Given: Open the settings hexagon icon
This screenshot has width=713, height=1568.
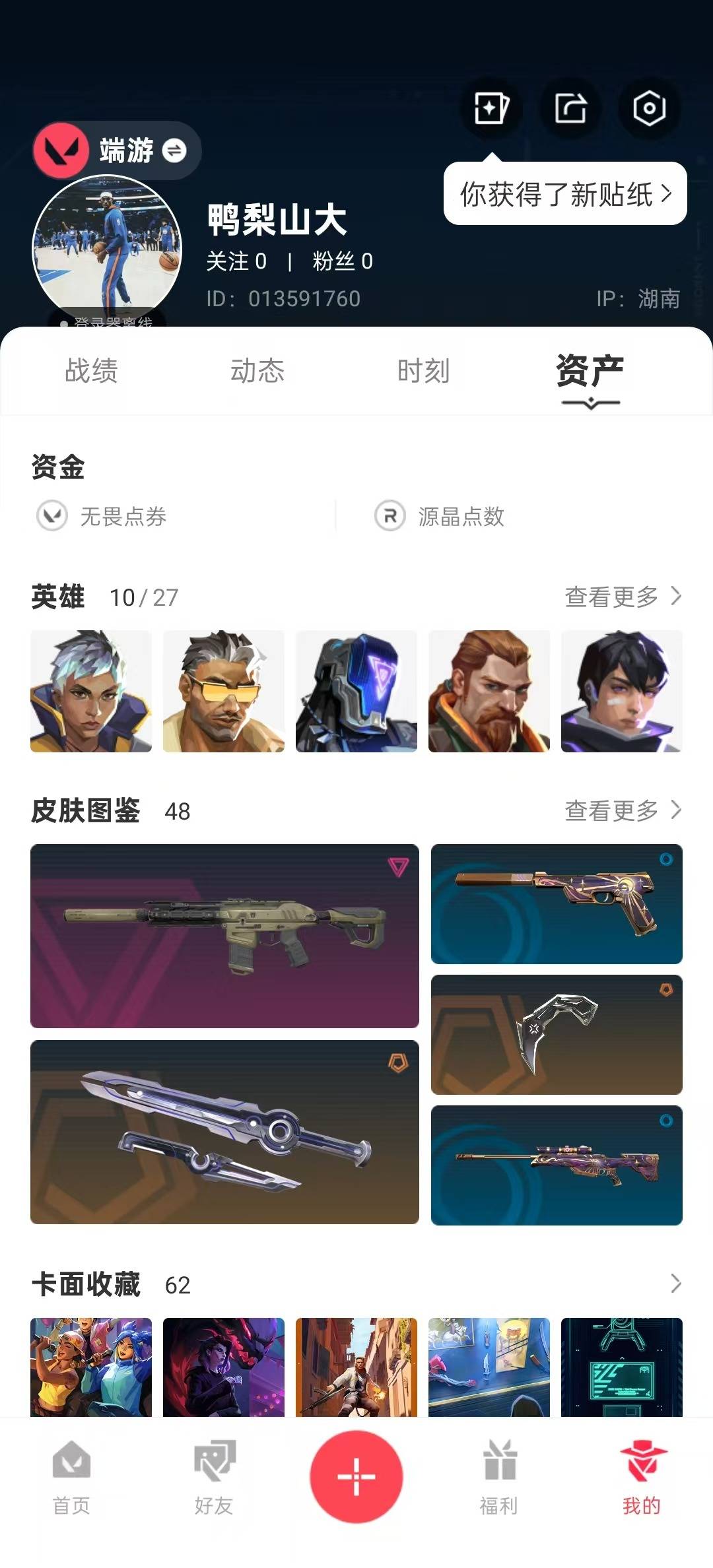Looking at the screenshot, I should click(649, 108).
